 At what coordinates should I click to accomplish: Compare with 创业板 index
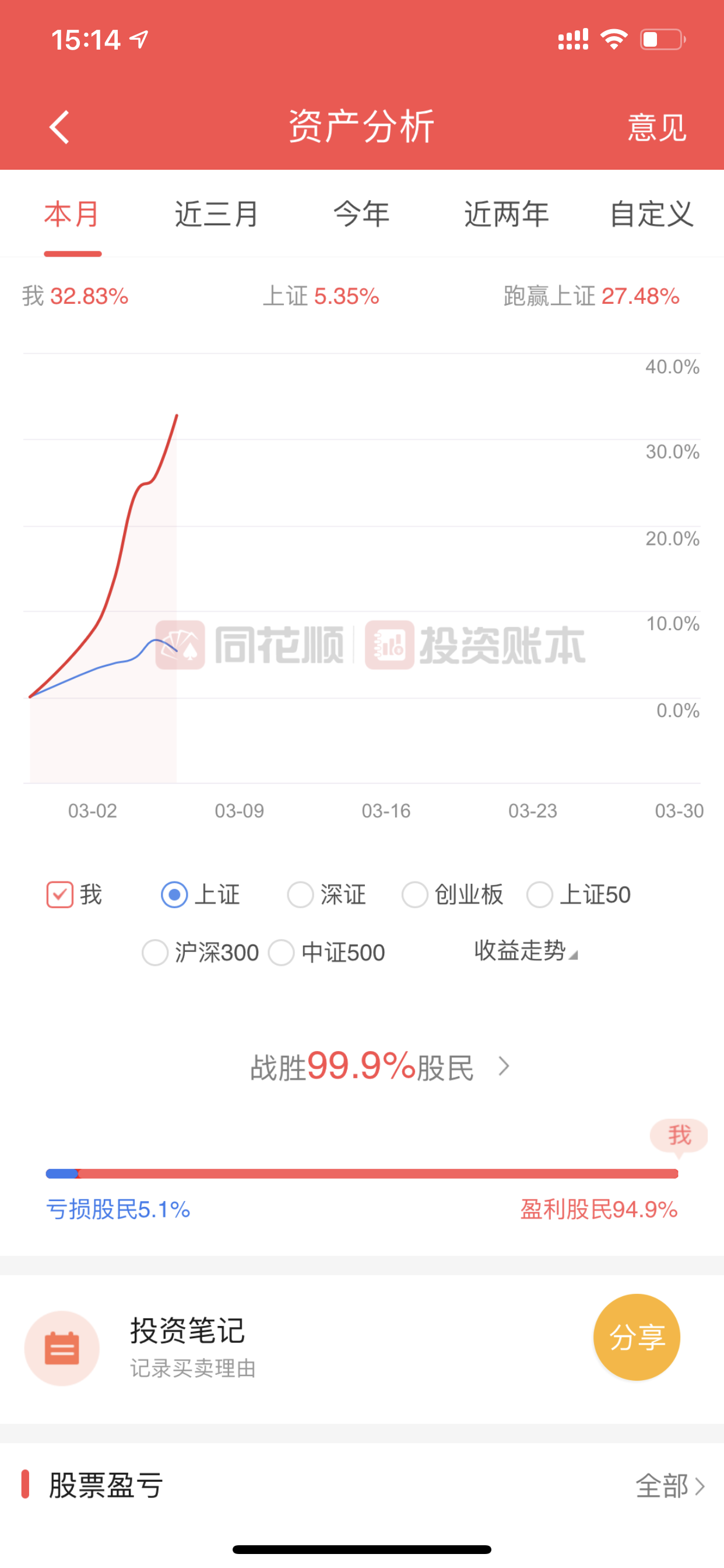pyautogui.click(x=415, y=895)
